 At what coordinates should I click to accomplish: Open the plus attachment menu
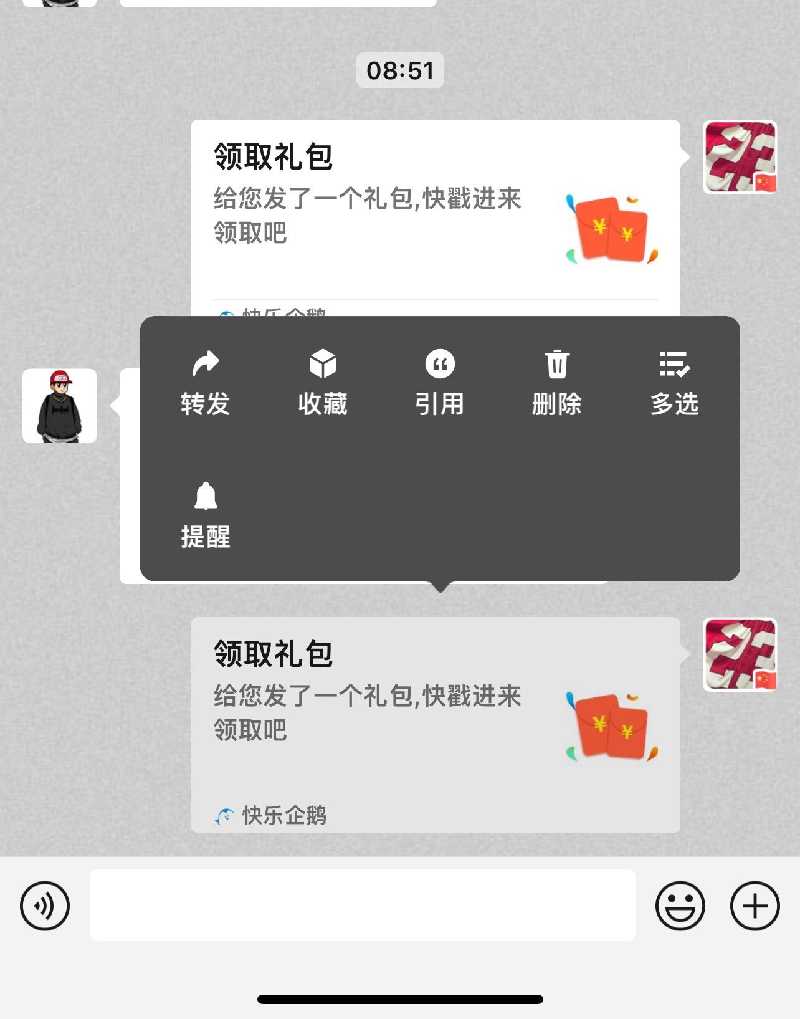[754, 906]
